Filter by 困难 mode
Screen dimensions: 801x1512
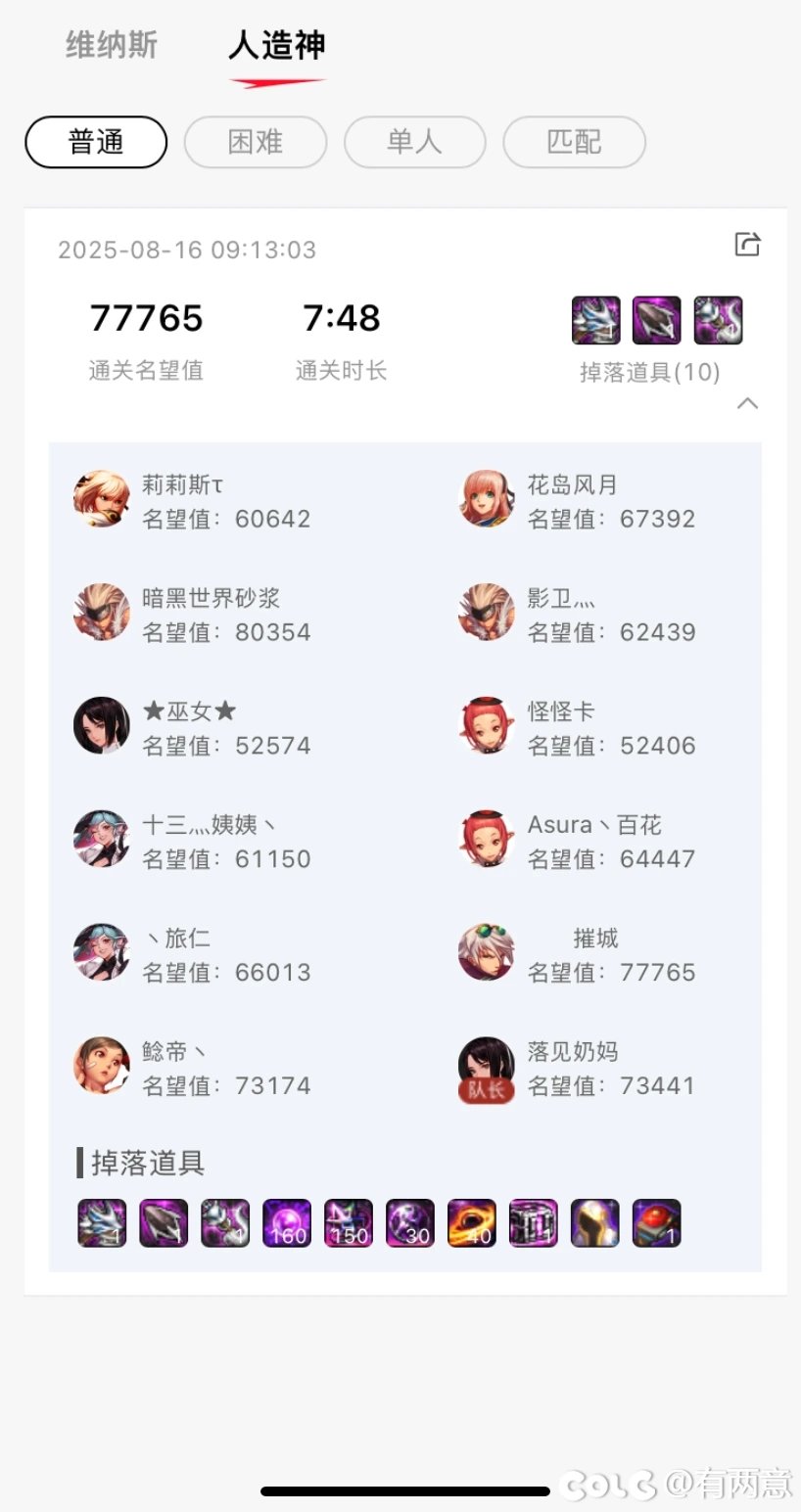(256, 142)
